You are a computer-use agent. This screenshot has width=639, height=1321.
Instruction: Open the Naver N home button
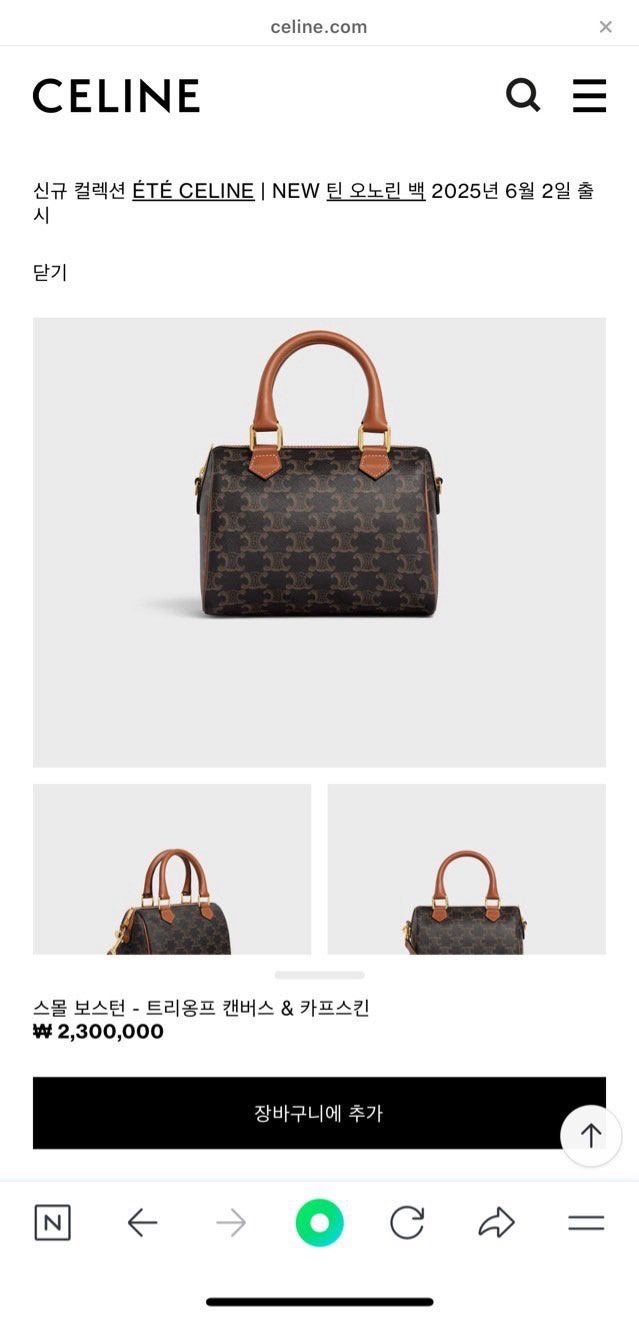pos(53,1222)
